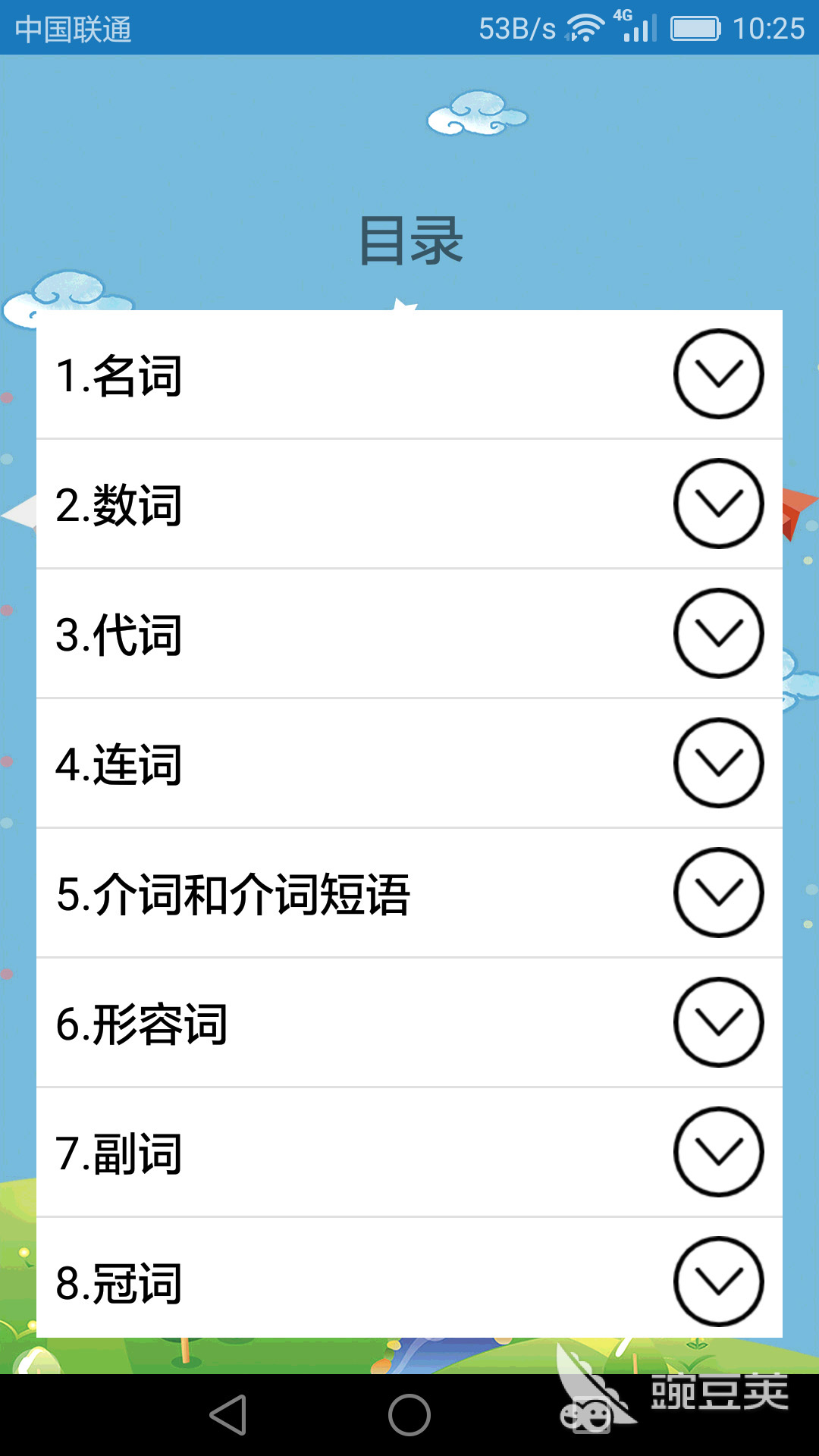Expand the 8.冠词 chevron

718,1282
